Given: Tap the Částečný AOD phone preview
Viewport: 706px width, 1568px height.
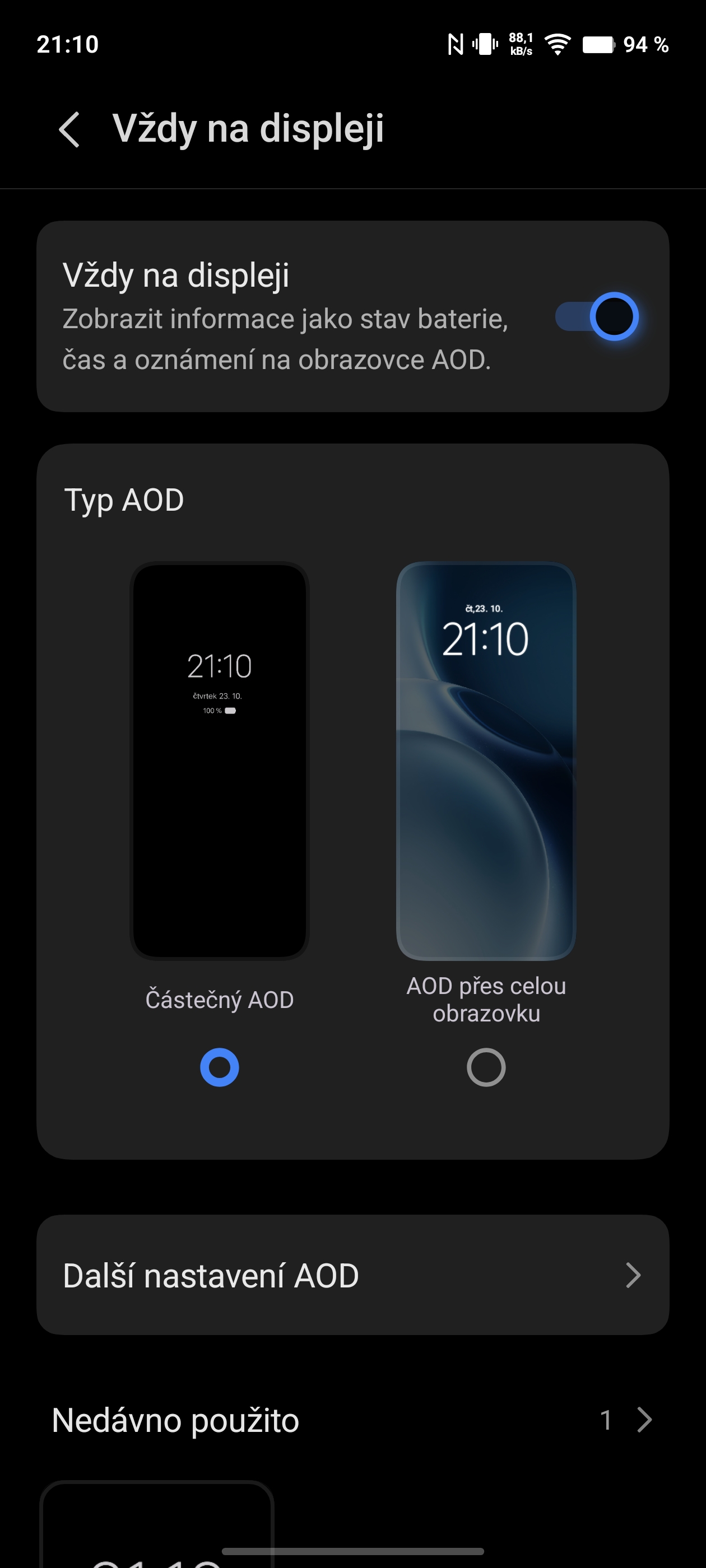Looking at the screenshot, I should pyautogui.click(x=219, y=761).
